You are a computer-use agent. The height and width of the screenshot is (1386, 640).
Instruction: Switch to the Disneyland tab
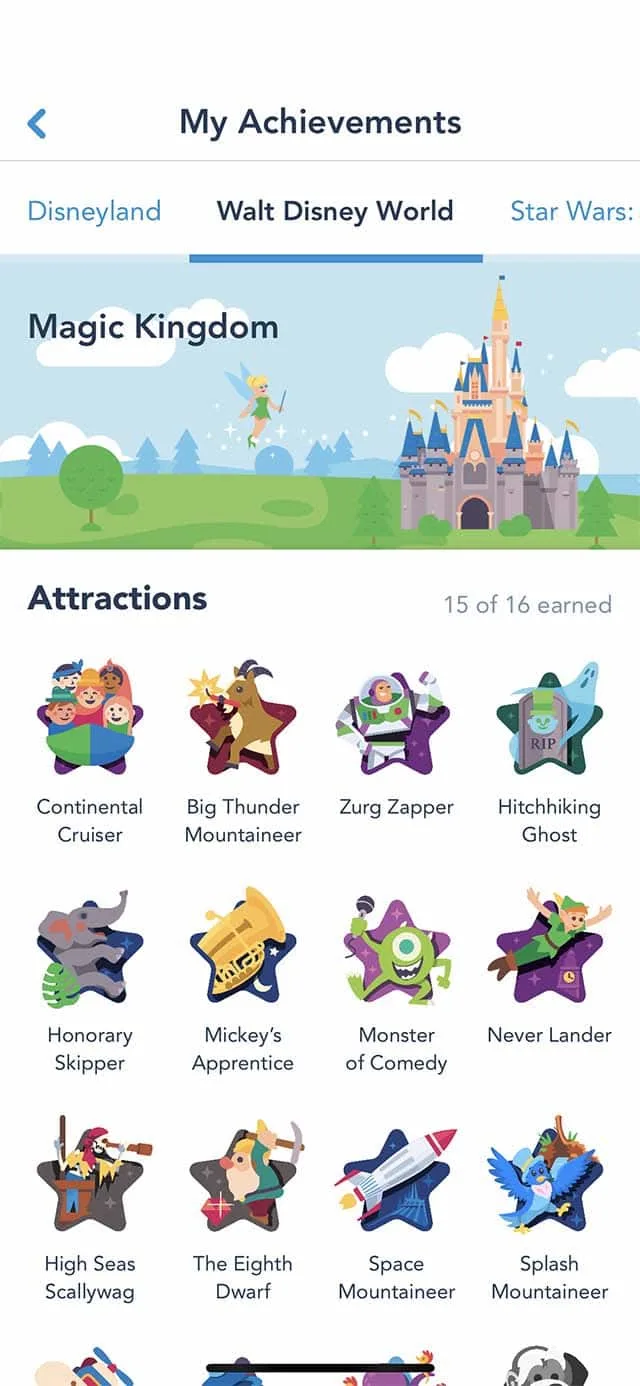tap(94, 211)
